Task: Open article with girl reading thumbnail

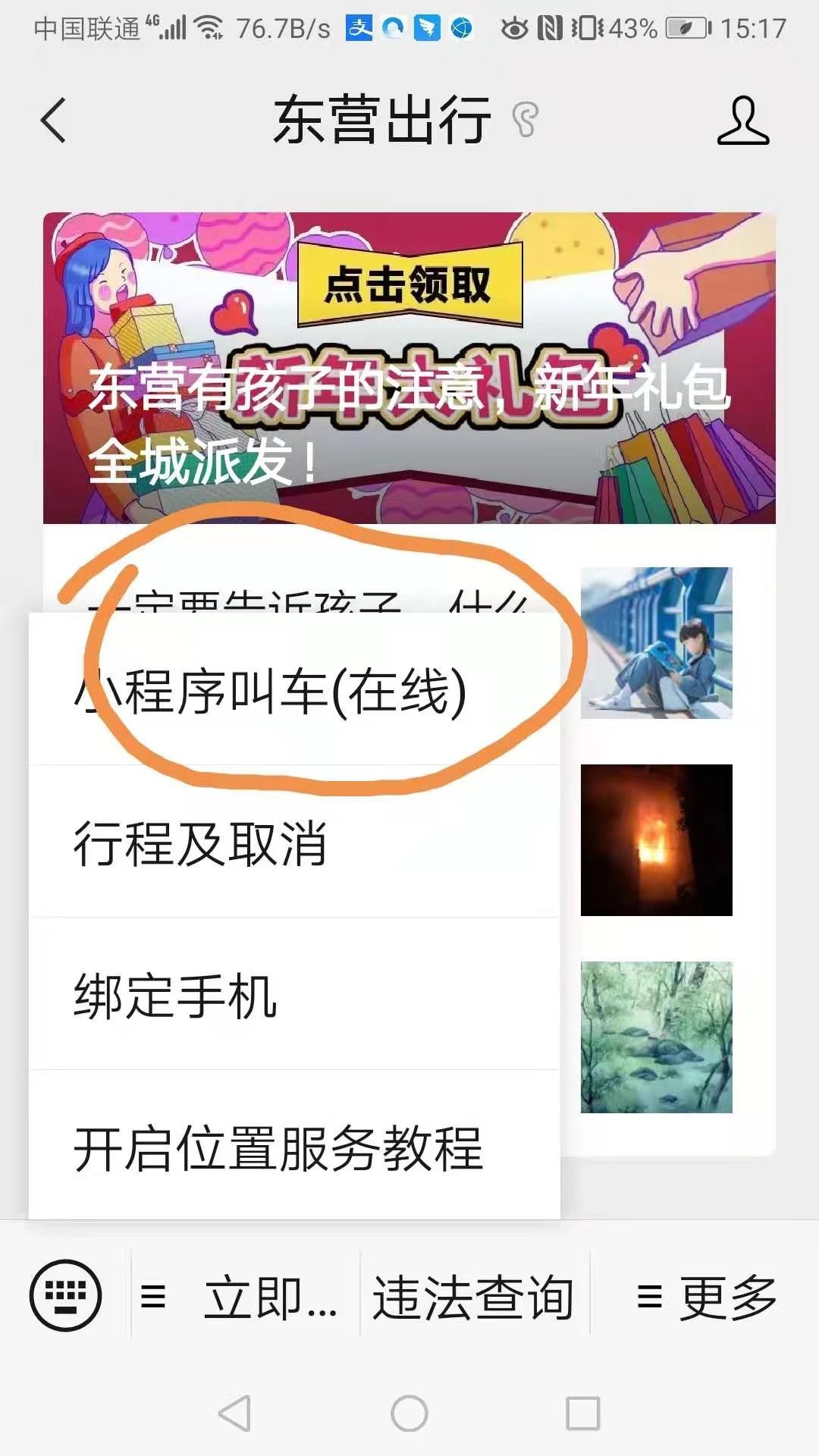Action: (x=656, y=643)
